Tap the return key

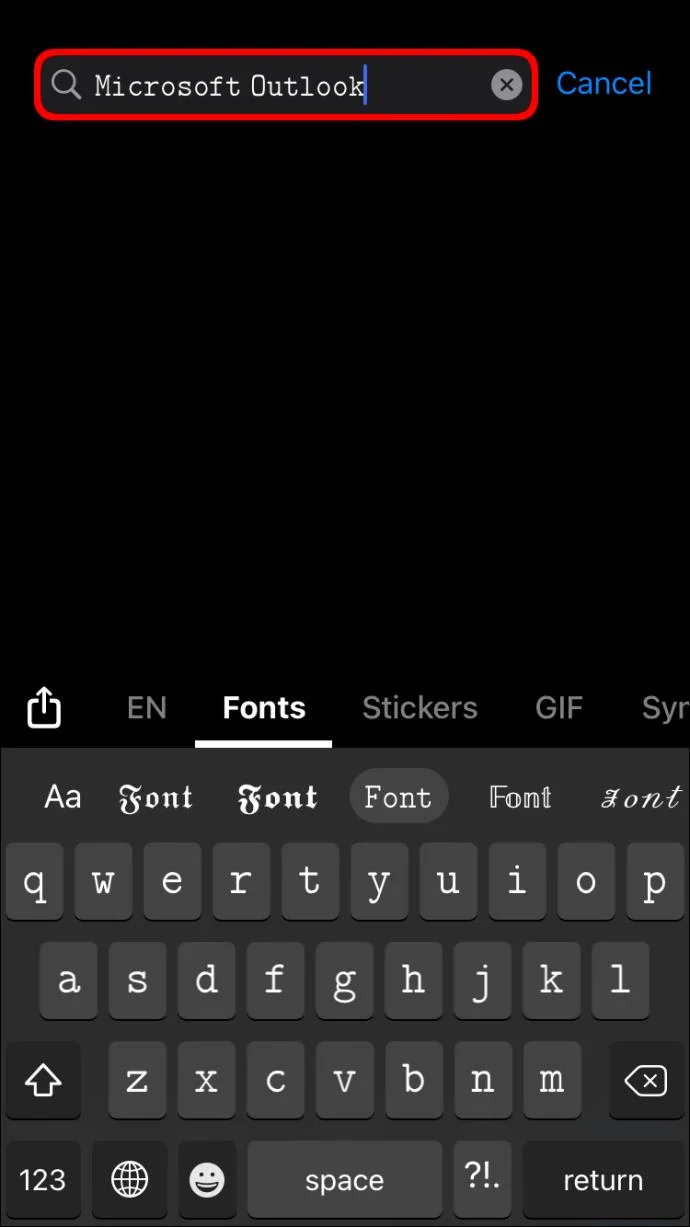tap(602, 1180)
